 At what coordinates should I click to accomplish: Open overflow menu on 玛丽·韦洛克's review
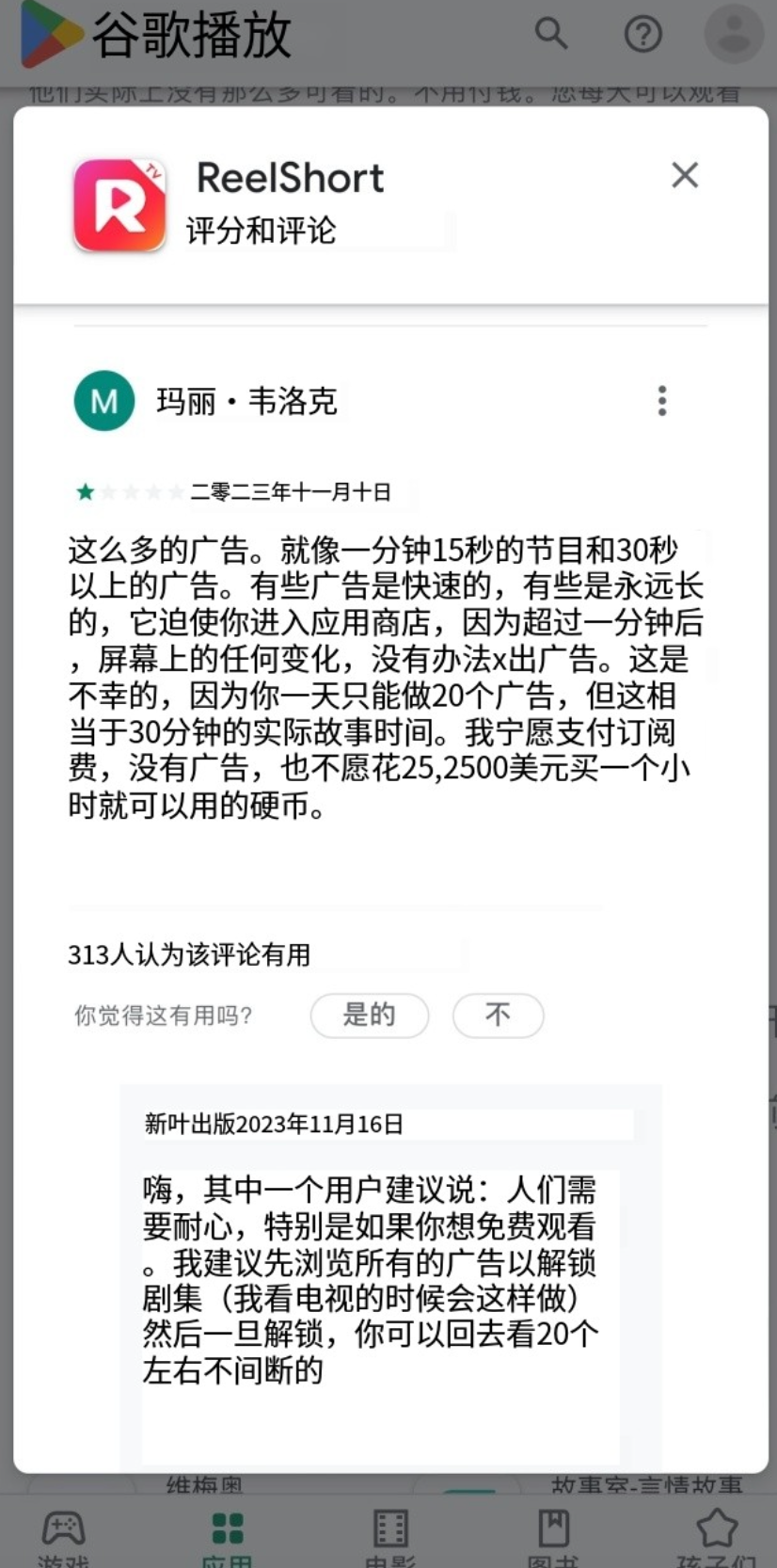(662, 401)
